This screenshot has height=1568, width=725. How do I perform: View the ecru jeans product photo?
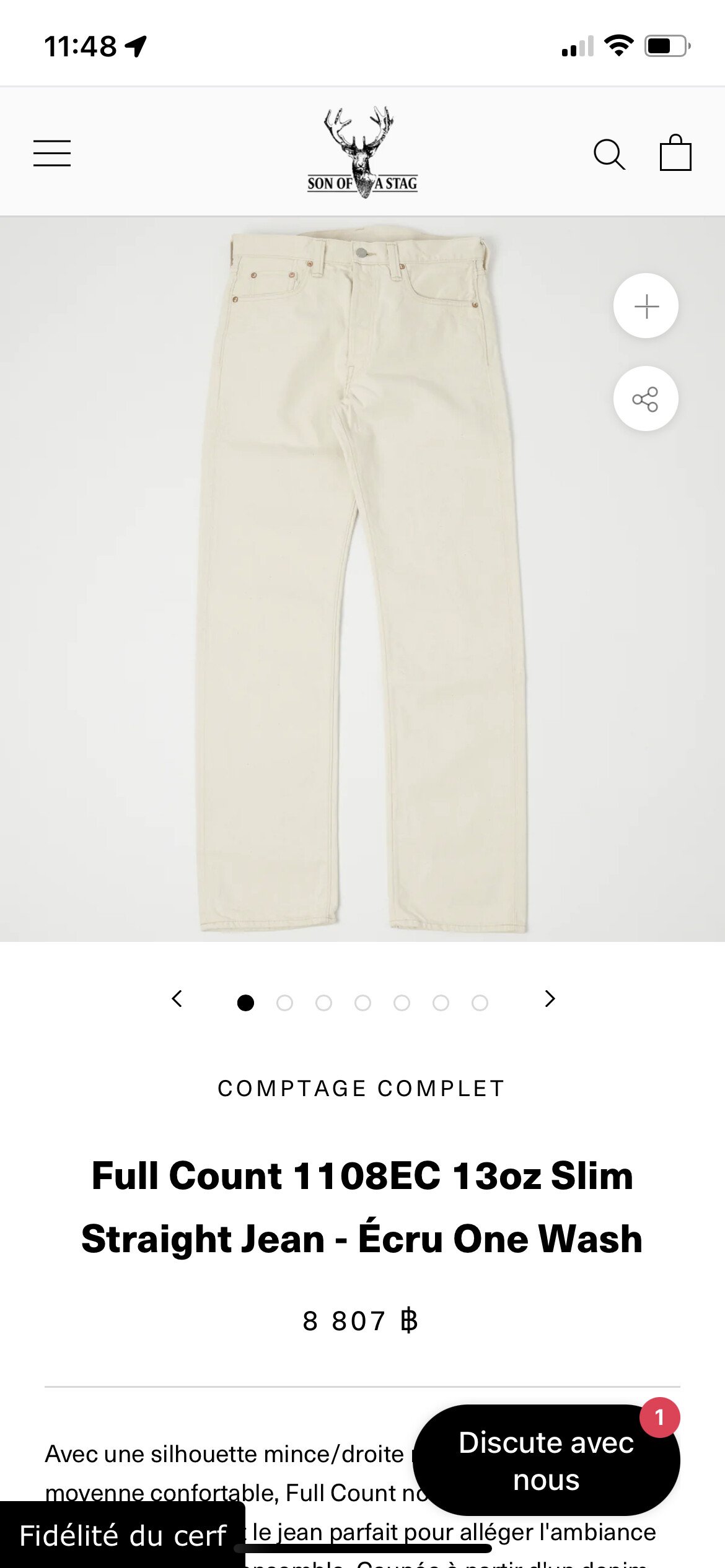[362, 579]
